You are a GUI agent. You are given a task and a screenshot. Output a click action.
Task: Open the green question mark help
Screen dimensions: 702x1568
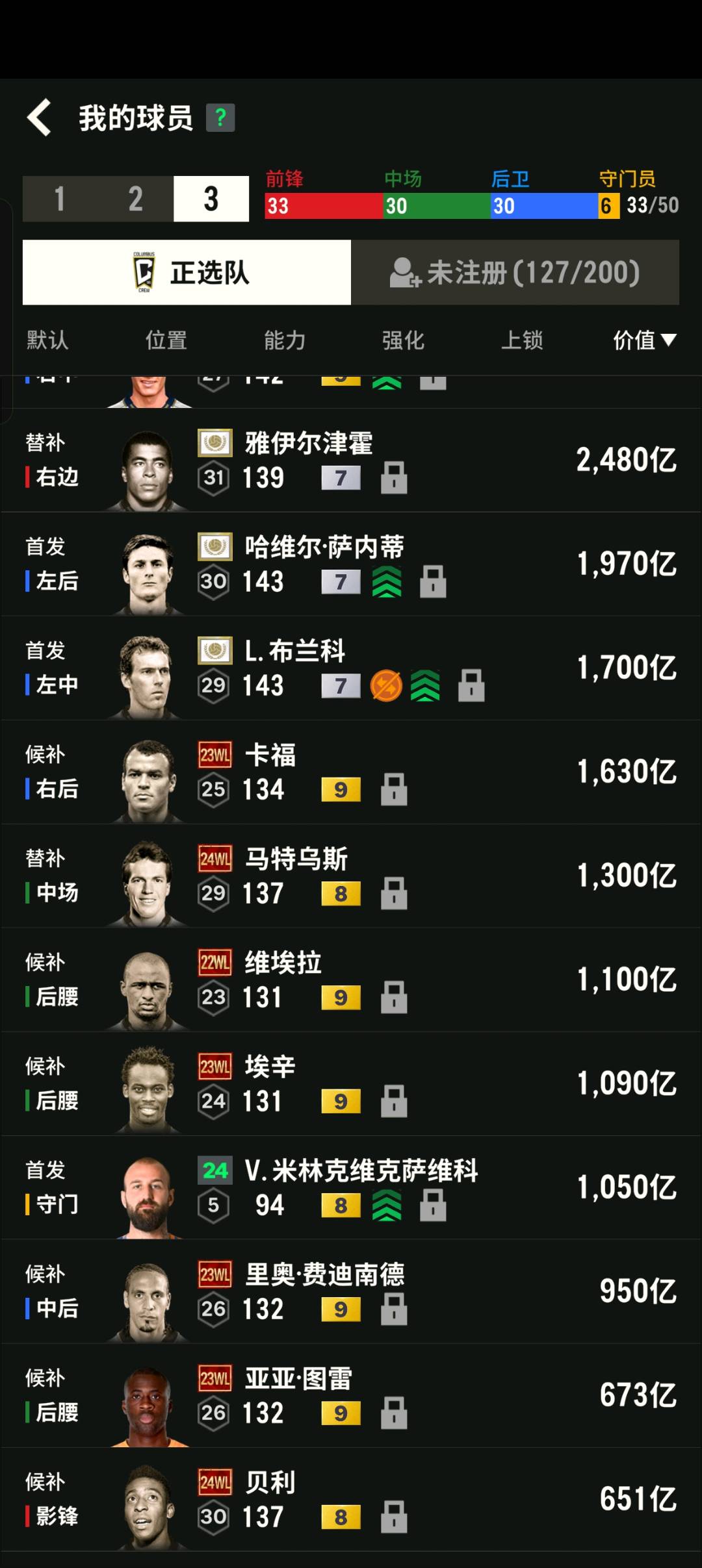click(220, 118)
